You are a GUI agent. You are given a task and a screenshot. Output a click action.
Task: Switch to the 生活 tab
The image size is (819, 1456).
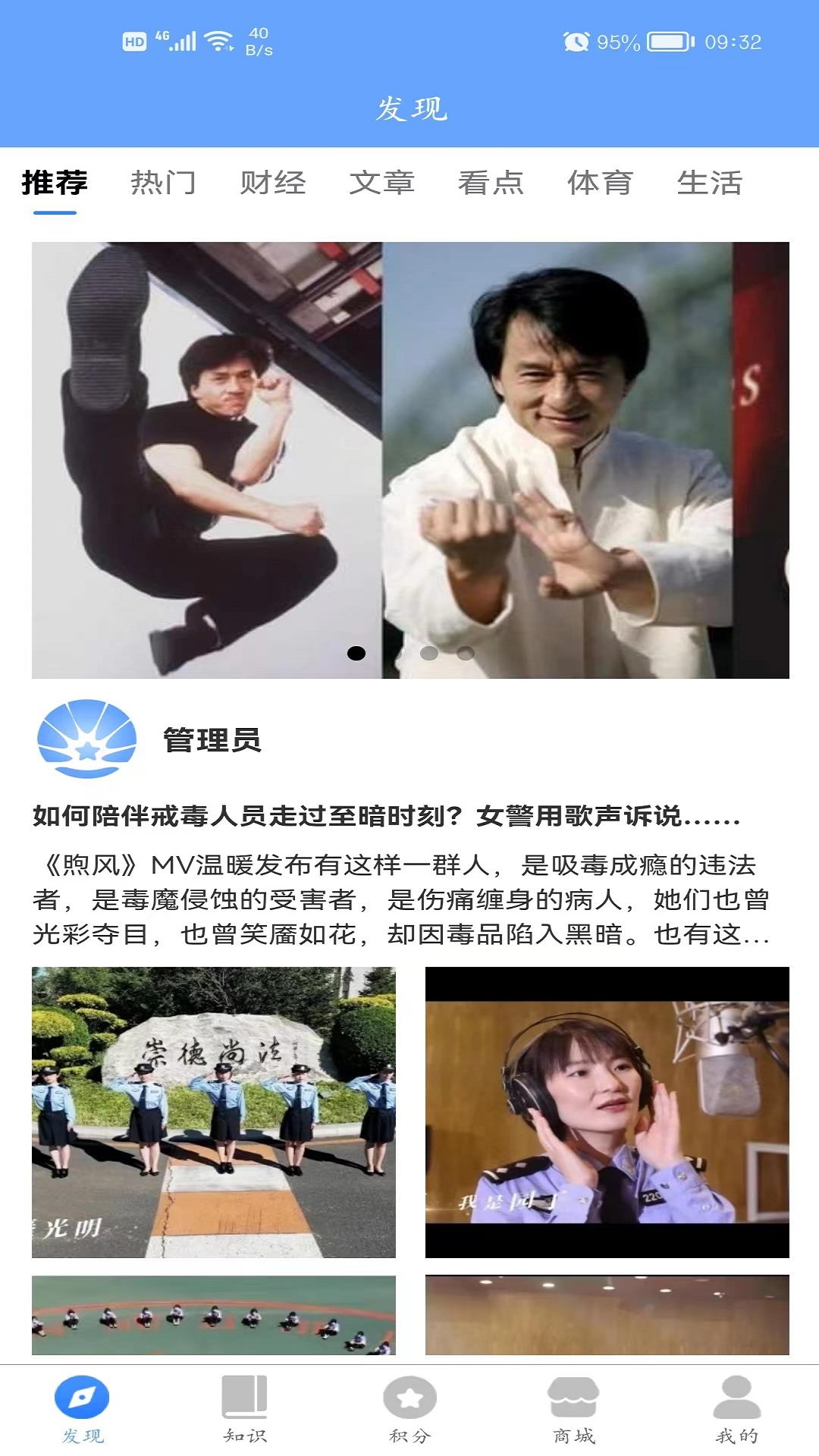pyautogui.click(x=709, y=183)
